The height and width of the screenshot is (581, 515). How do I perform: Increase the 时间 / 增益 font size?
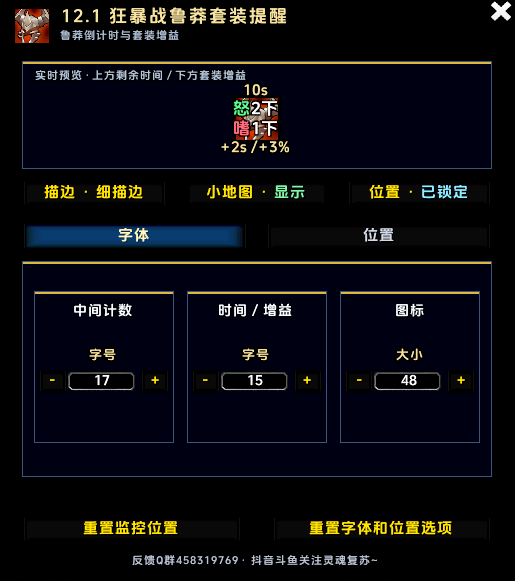(x=307, y=381)
